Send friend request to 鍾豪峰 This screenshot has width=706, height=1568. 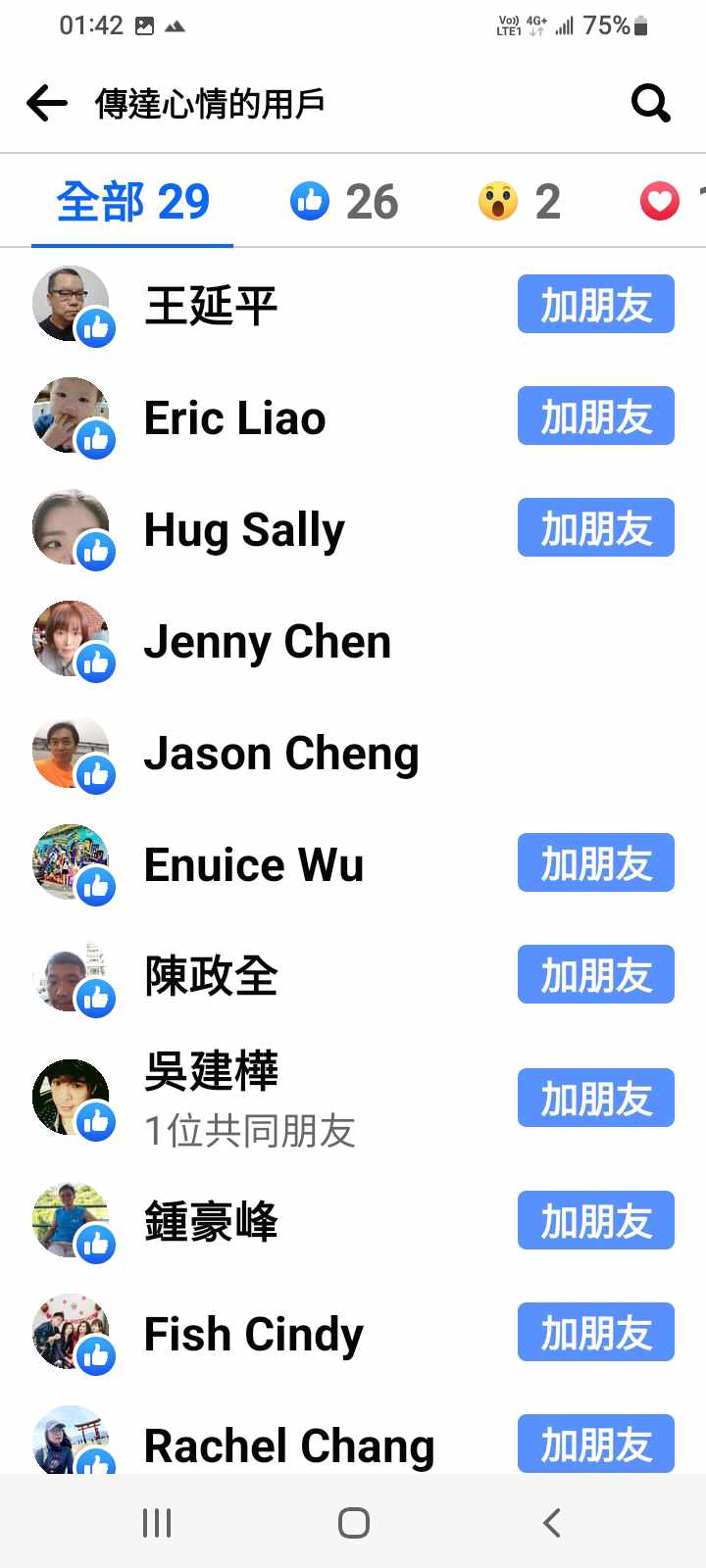595,1221
